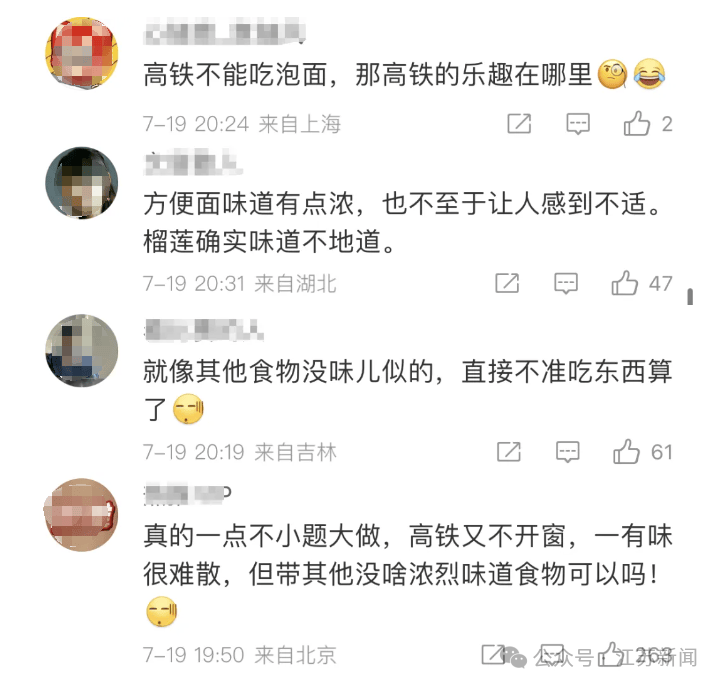
Task: Reply to the comment posted from 上海
Action: 578,124
